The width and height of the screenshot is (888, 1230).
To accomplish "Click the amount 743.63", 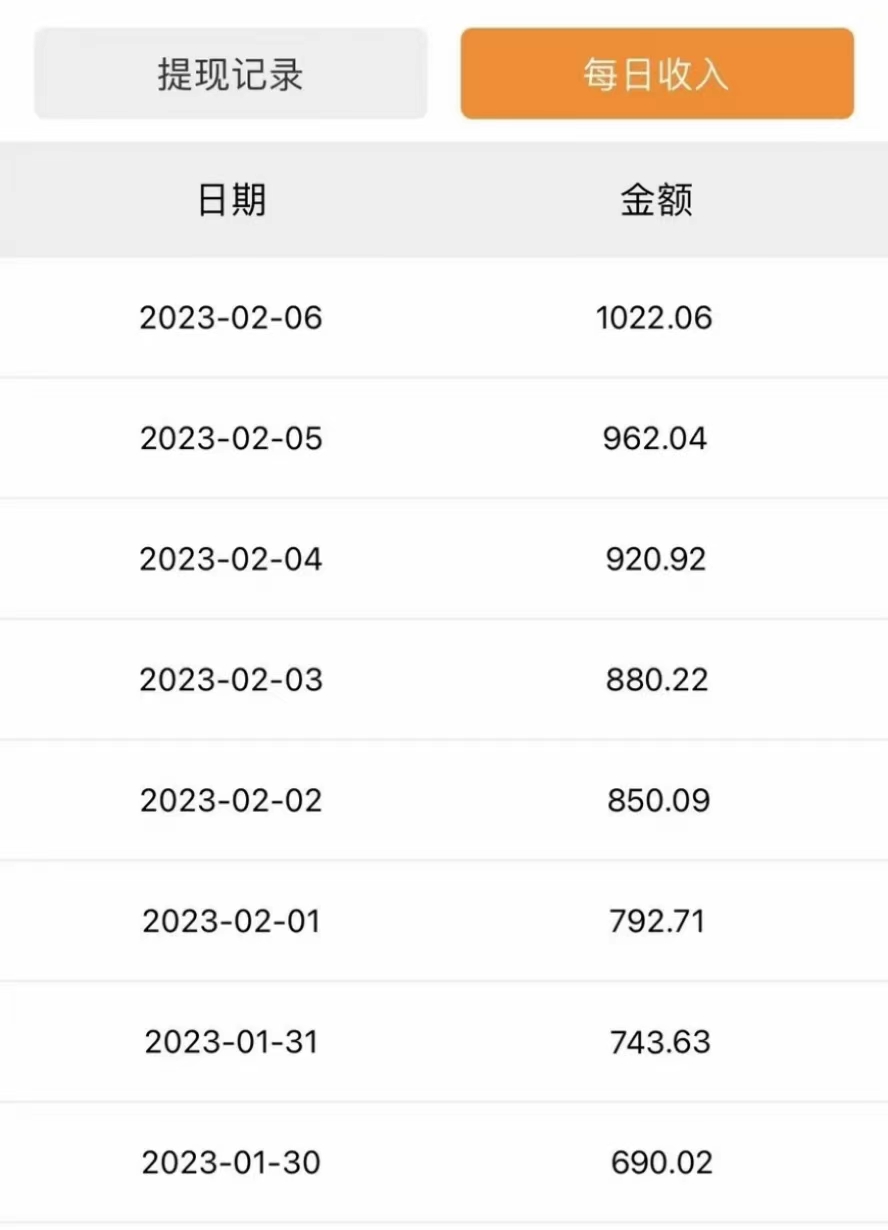I will coord(659,1041).
